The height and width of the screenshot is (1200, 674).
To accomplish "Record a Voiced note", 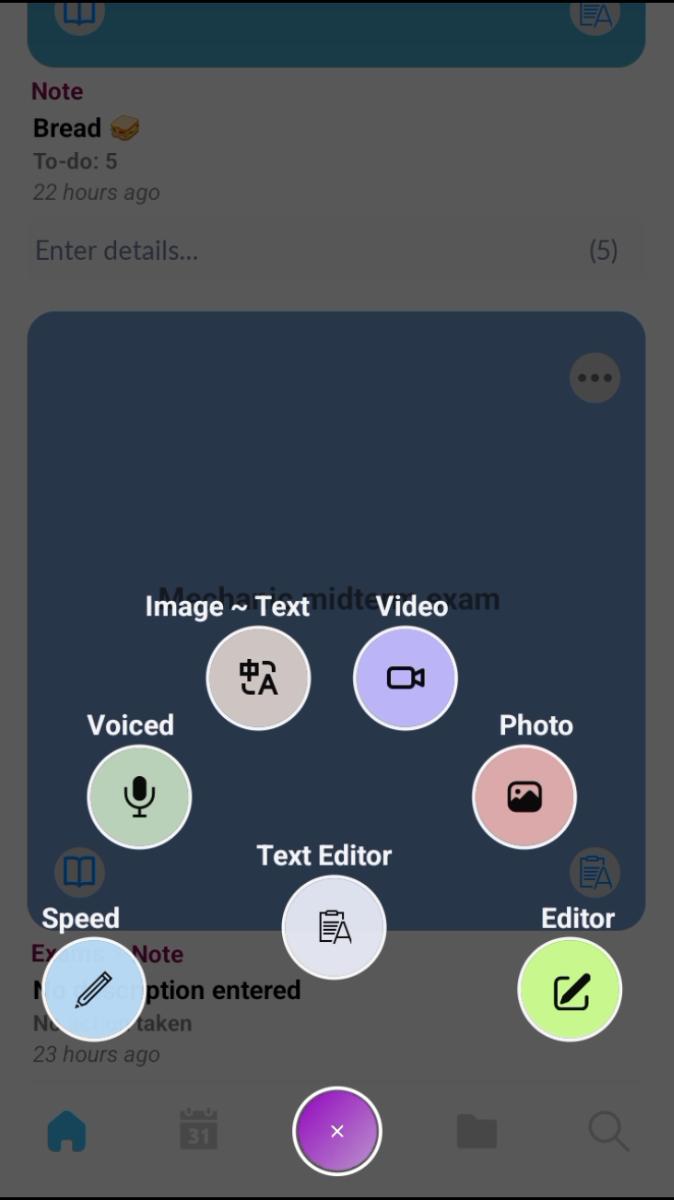I will pos(139,797).
